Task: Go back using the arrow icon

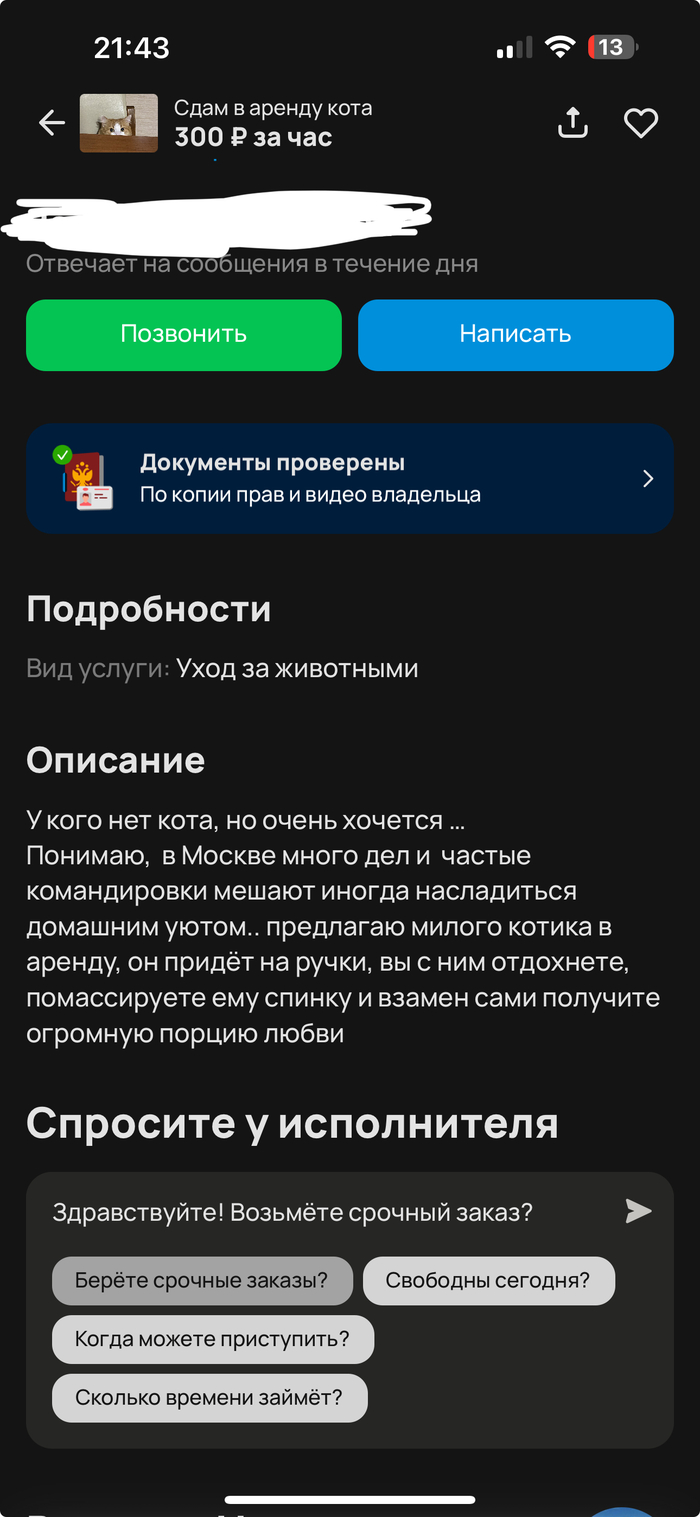Action: pos(51,123)
